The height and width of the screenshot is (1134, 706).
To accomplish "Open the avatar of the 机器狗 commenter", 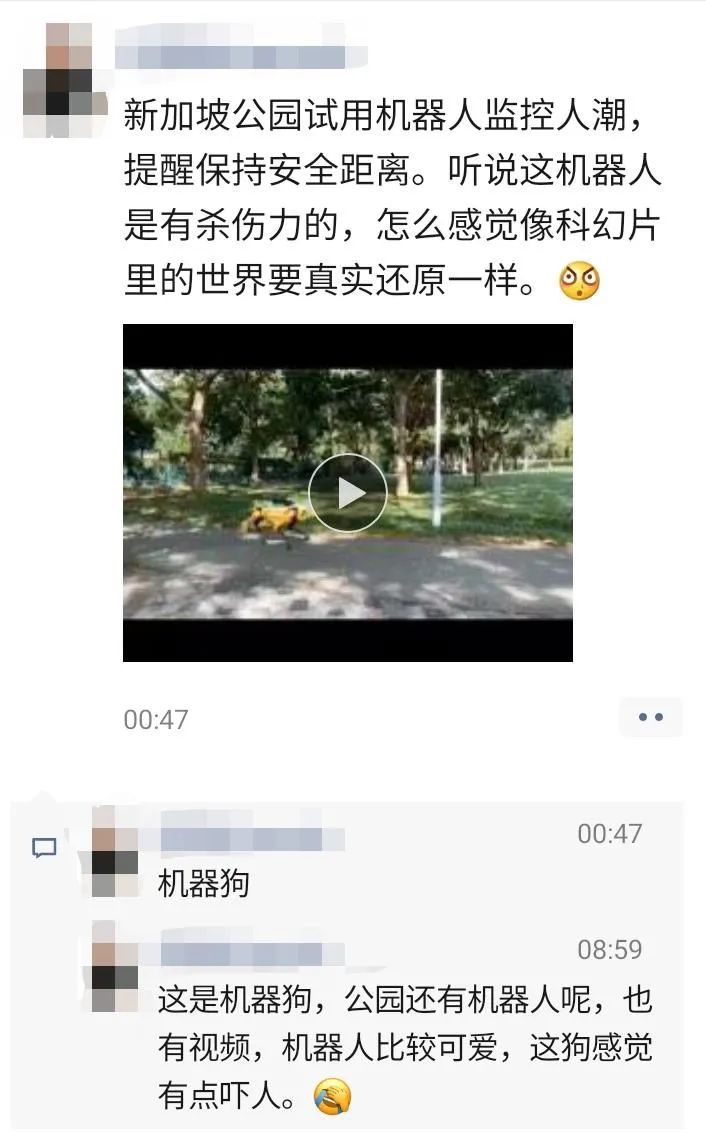I will [115, 851].
